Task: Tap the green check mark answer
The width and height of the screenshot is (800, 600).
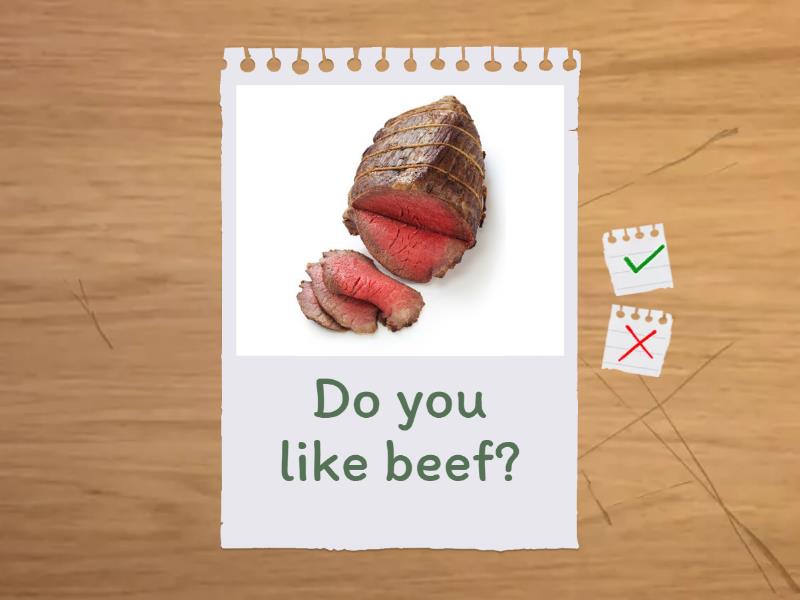Action: coord(638,261)
